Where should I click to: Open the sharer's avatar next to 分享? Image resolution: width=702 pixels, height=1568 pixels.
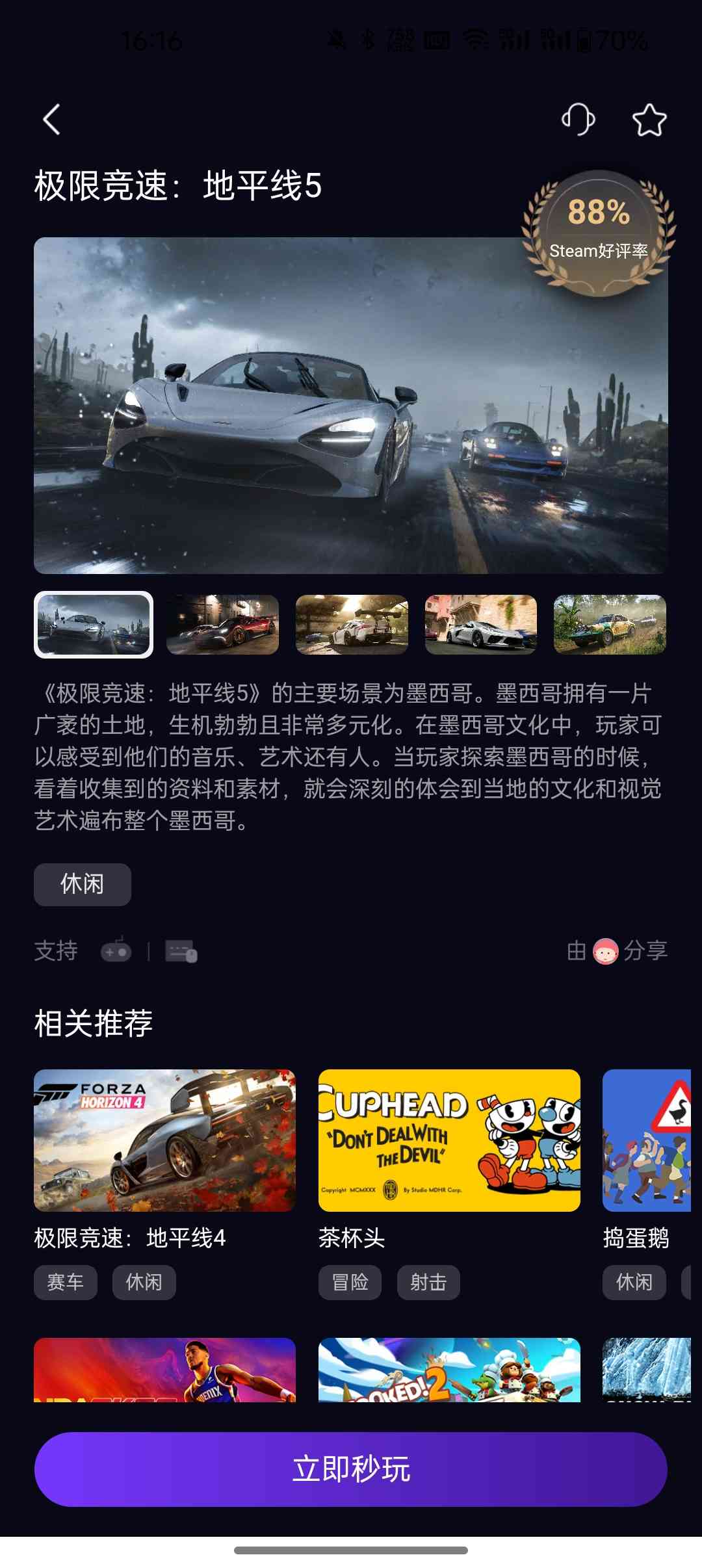(x=606, y=951)
